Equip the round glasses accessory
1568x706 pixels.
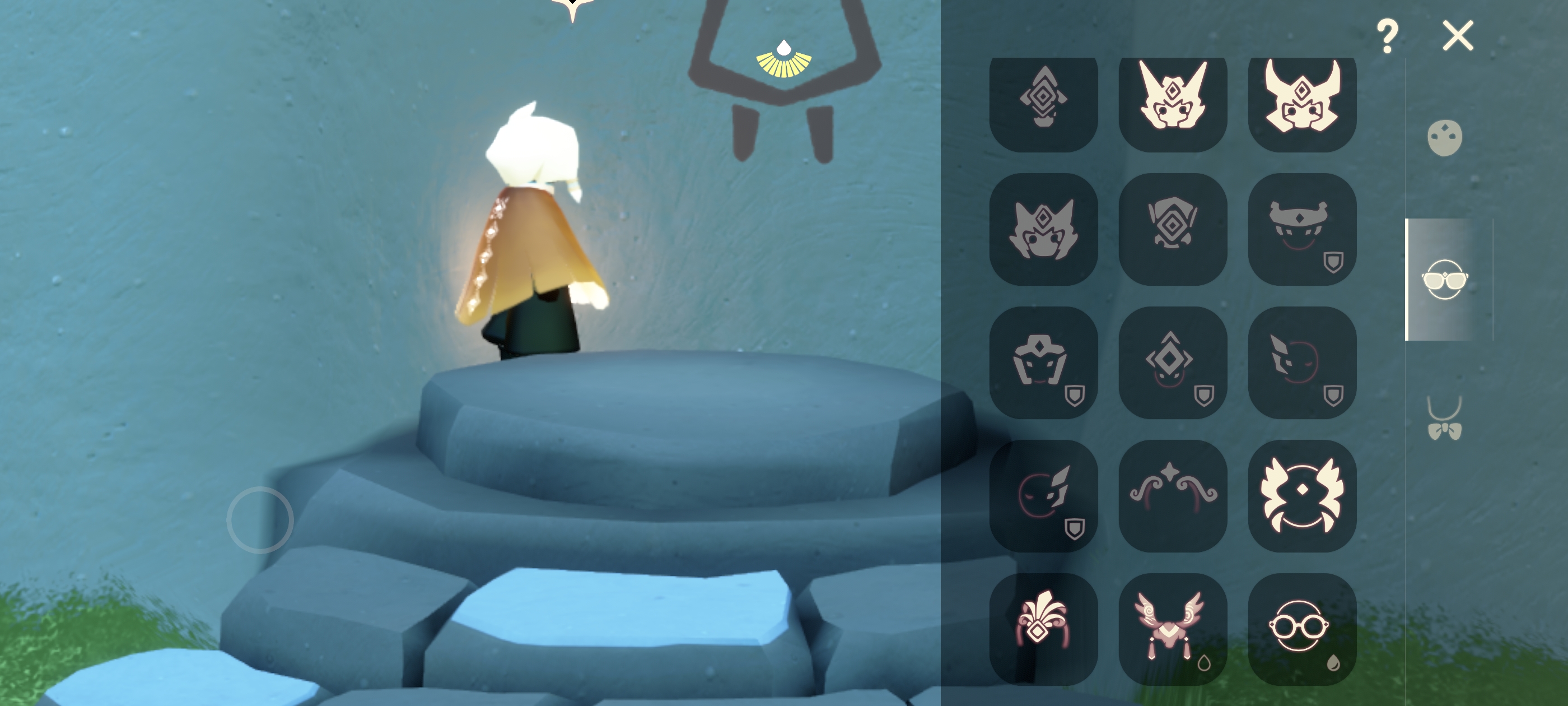pyautogui.click(x=1301, y=629)
